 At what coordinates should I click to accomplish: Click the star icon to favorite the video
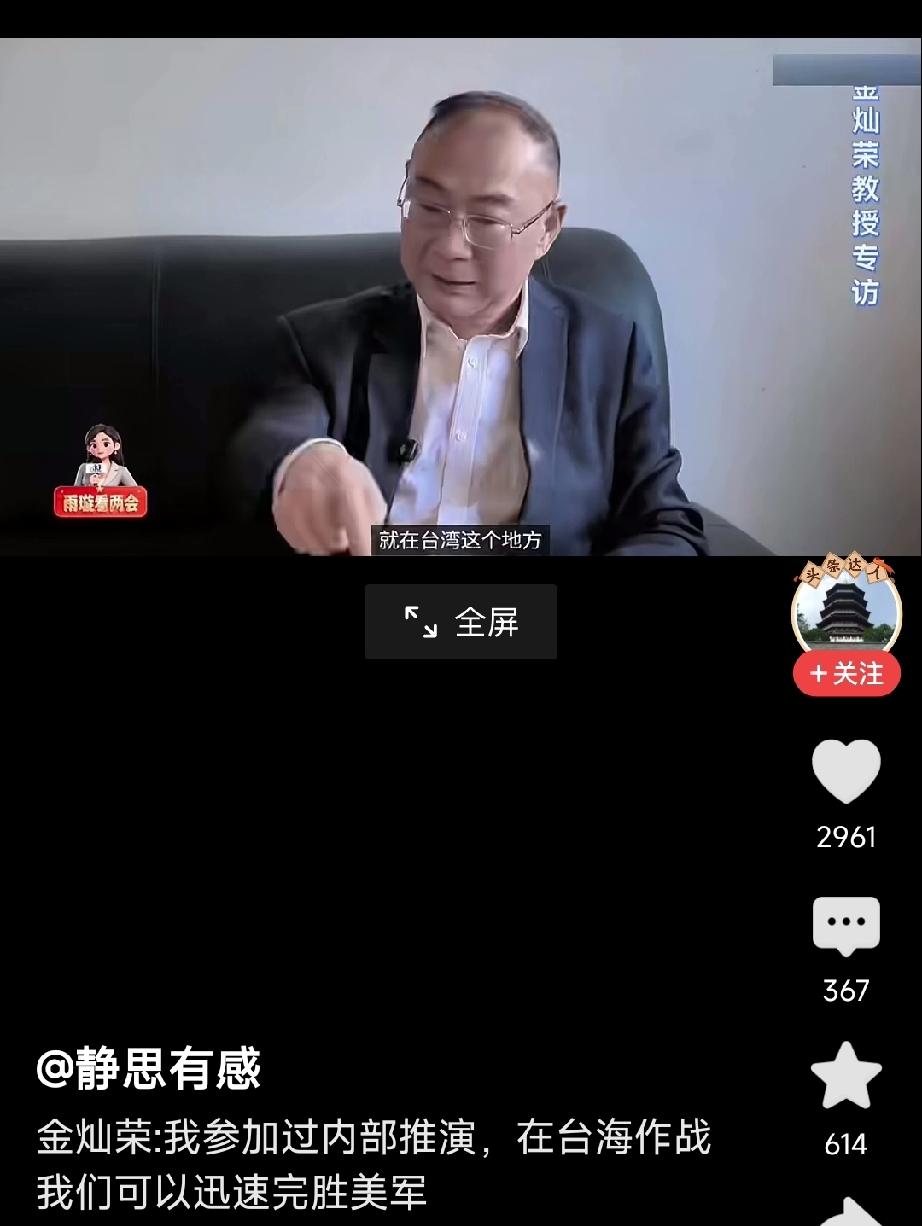coord(846,1073)
